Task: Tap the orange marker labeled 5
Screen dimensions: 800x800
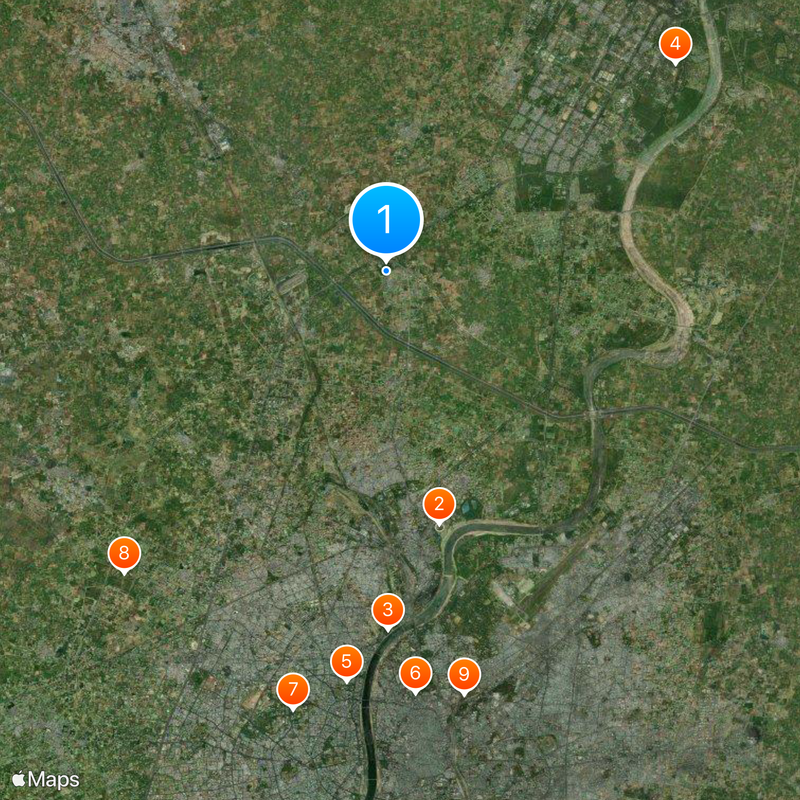Action: click(346, 661)
